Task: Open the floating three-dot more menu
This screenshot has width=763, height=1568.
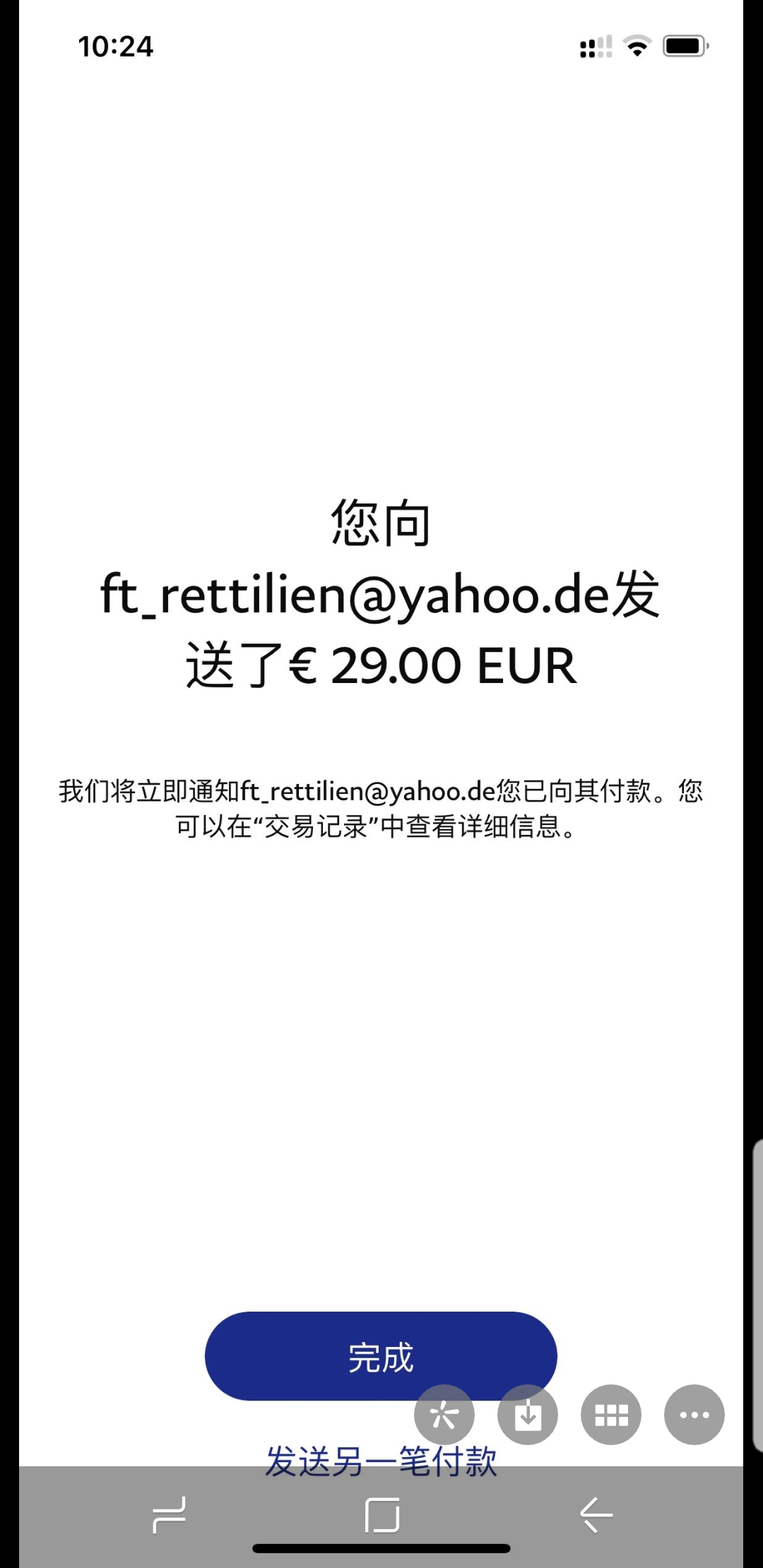Action: pos(694,1415)
